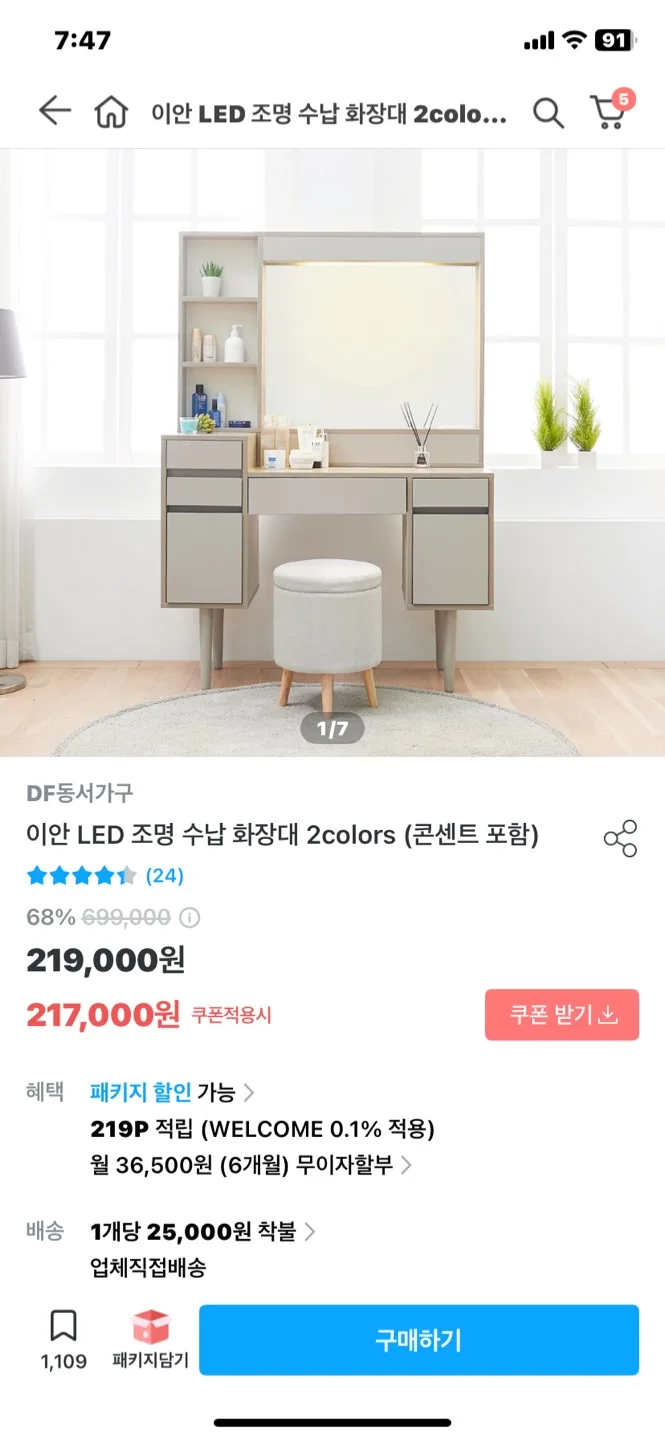The height and width of the screenshot is (1440, 665).
Task: Tap the 쿠폰 받기 button
Action: 562,1015
